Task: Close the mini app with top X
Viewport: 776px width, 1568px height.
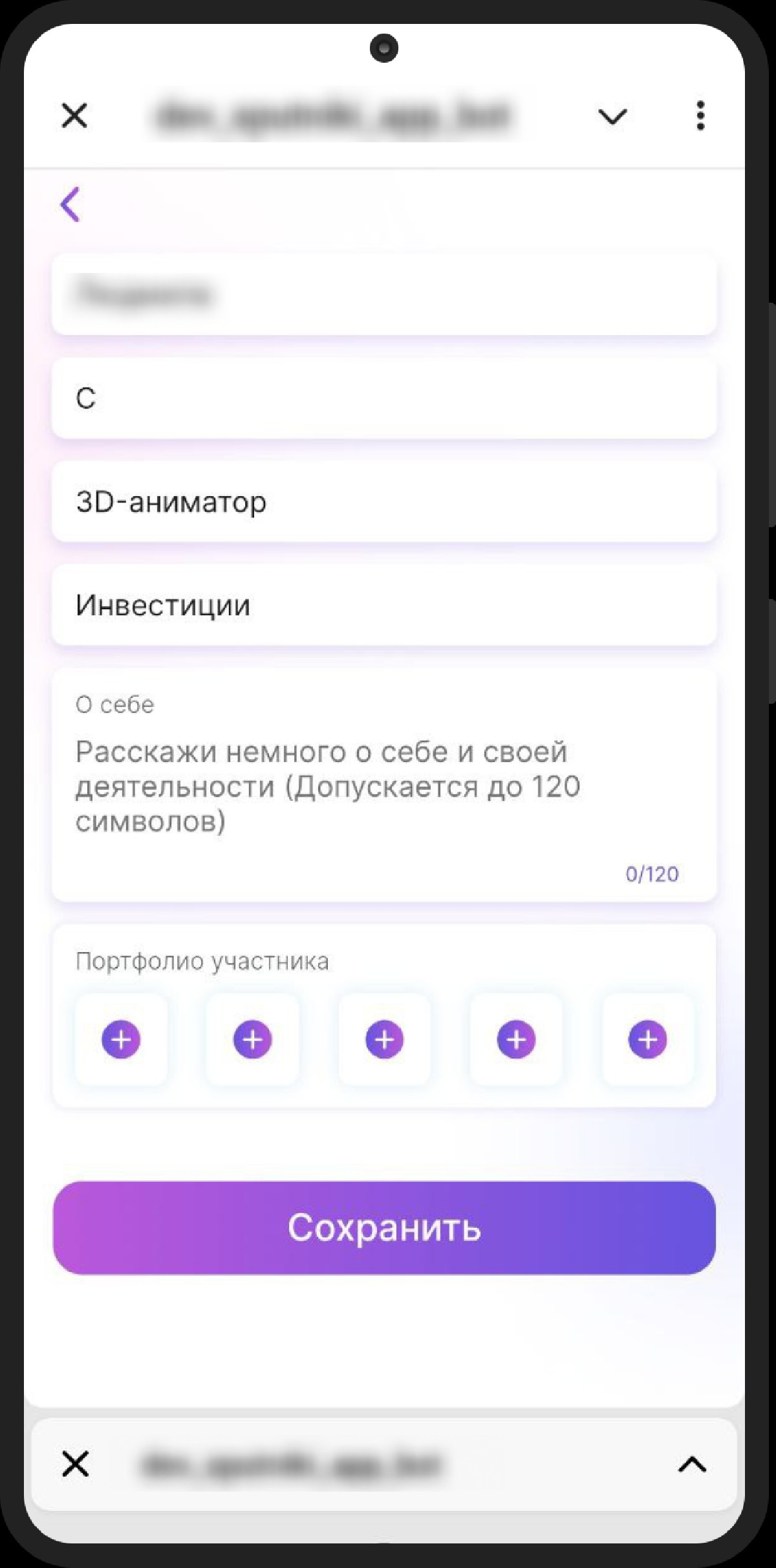Action: pyautogui.click(x=74, y=116)
